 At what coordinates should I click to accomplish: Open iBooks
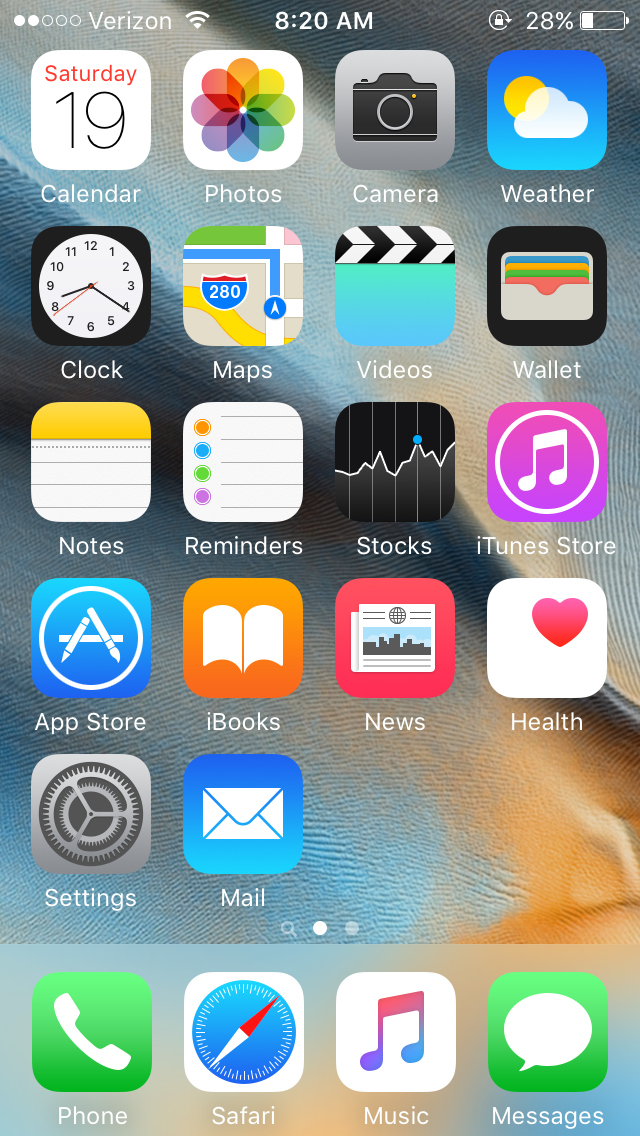point(243,638)
